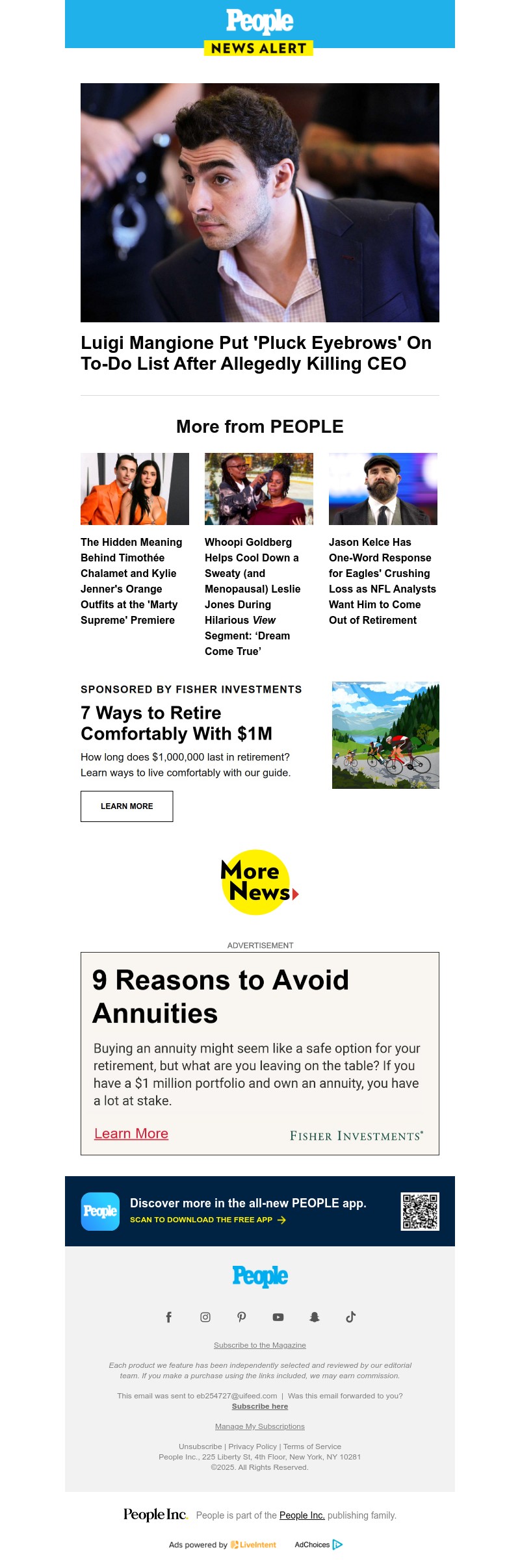Screen dimensions: 520x1568
Task: Tap the Learn More button for retirement guide
Action: (127, 806)
